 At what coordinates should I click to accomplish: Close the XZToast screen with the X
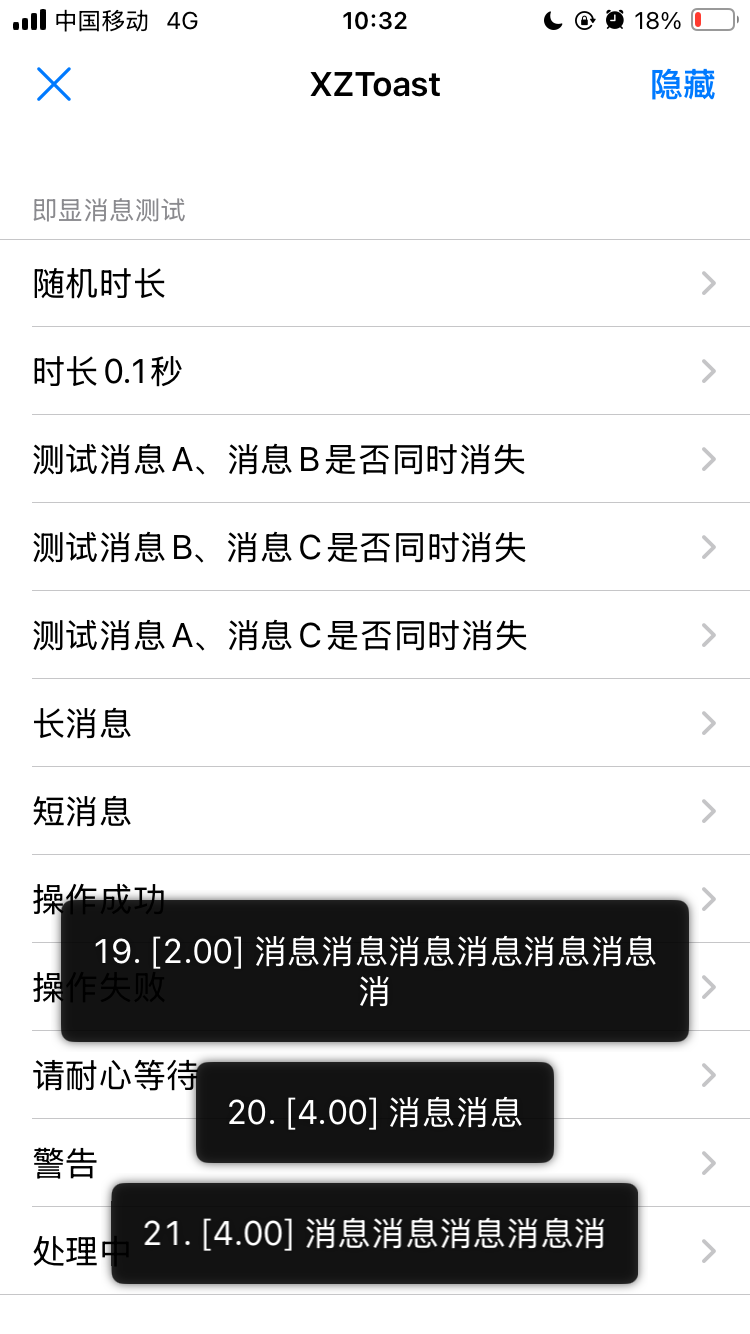(x=54, y=84)
